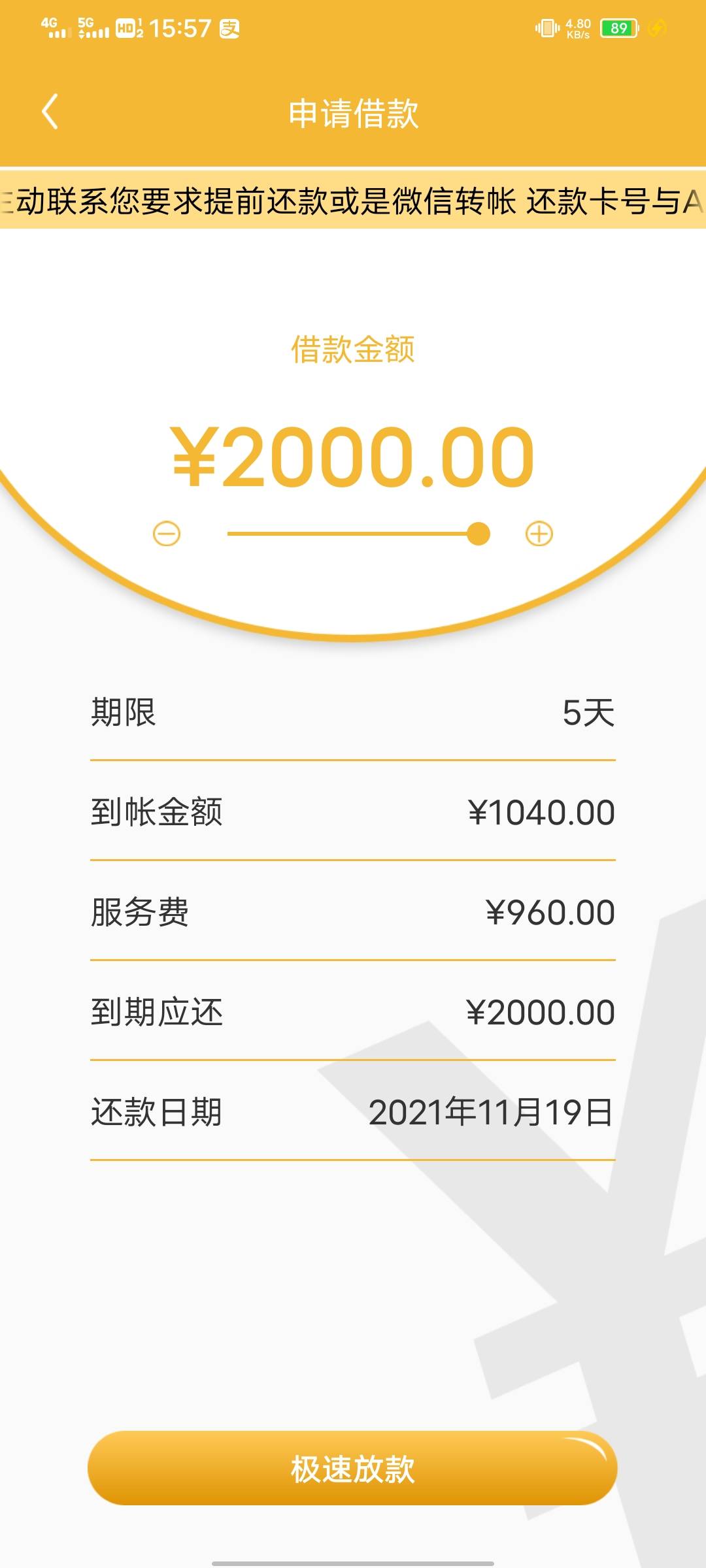Viewport: 706px width, 1568px height.
Task: Tap the 极速放款 button
Action: [352, 1469]
